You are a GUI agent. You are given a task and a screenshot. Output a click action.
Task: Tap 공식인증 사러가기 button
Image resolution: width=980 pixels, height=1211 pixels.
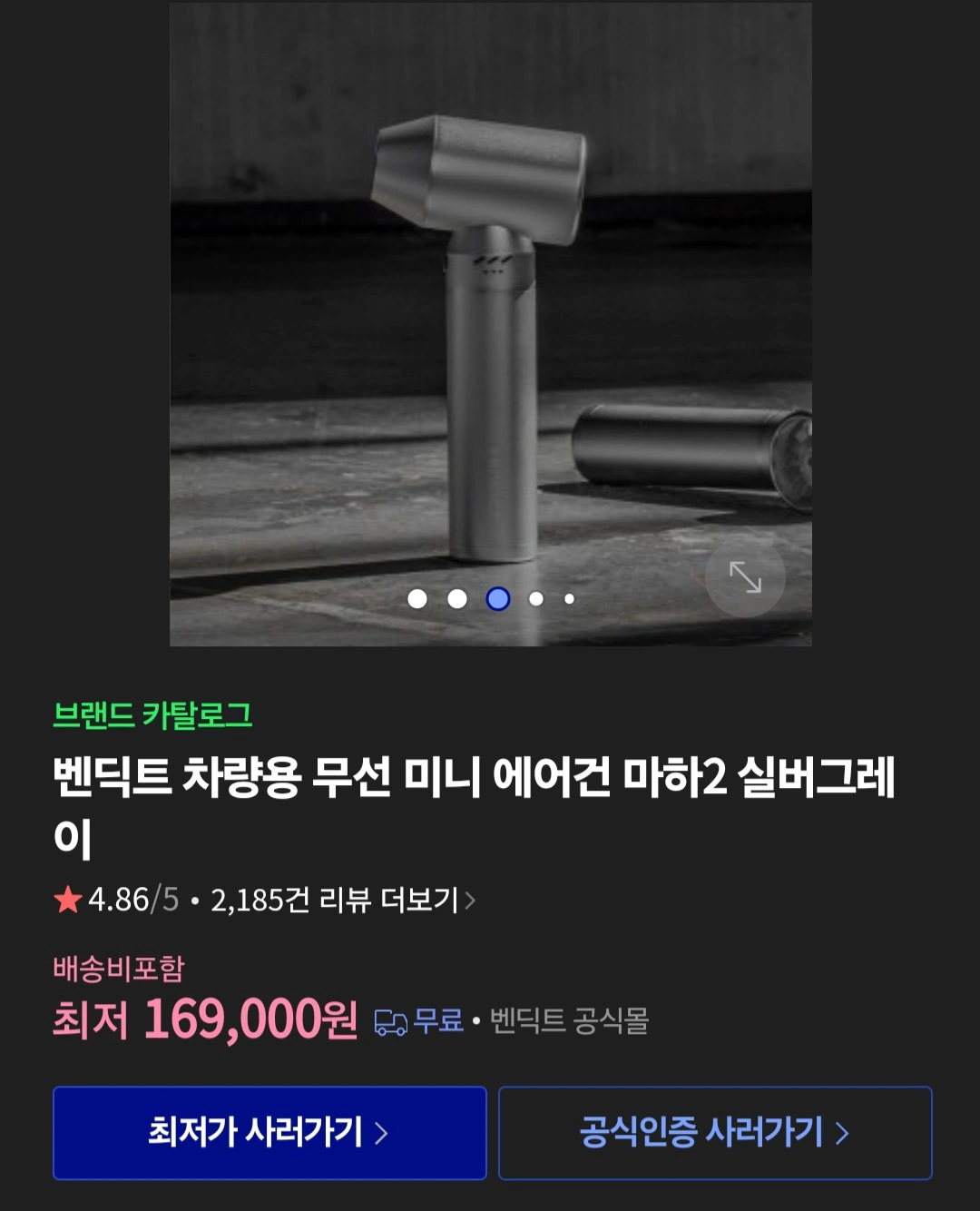(x=715, y=1132)
